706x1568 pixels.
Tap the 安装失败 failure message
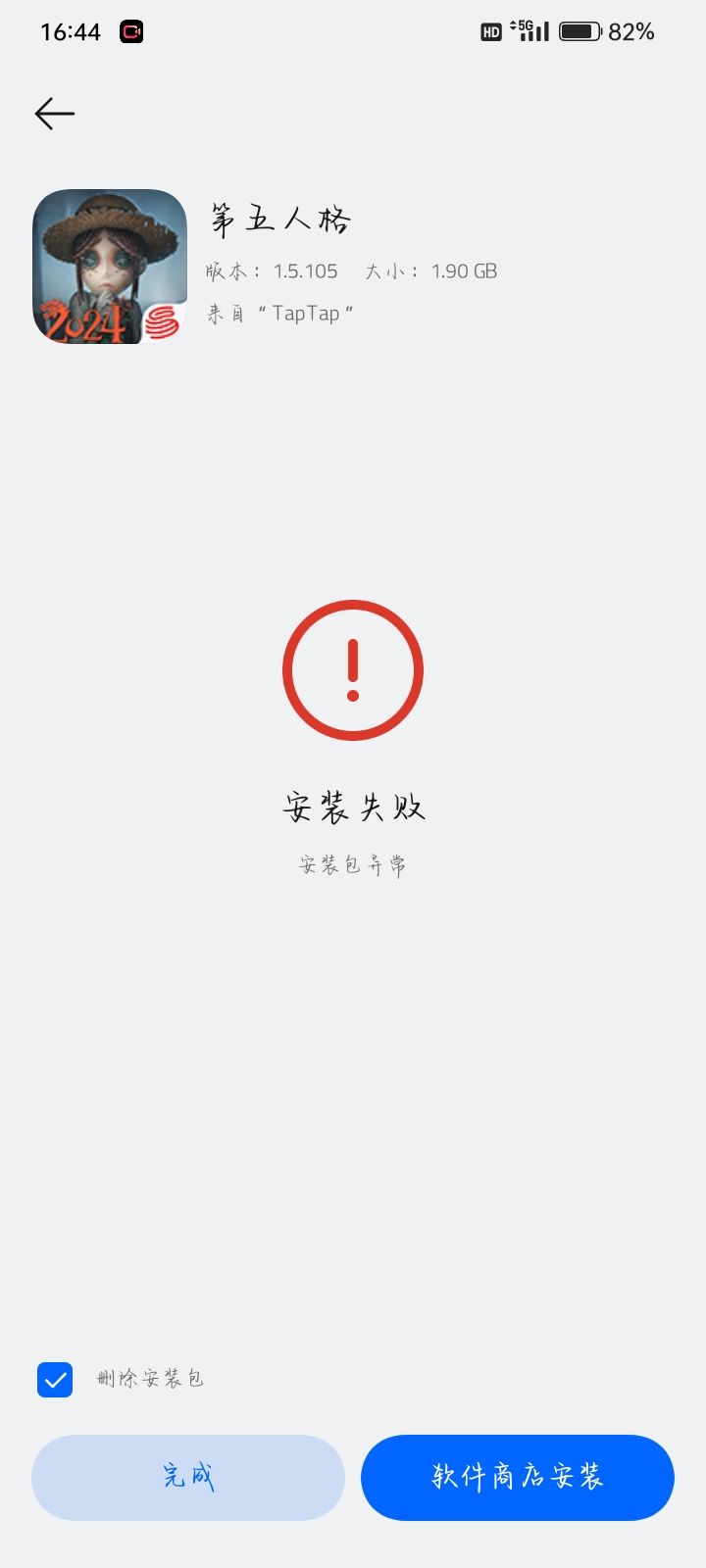point(354,807)
